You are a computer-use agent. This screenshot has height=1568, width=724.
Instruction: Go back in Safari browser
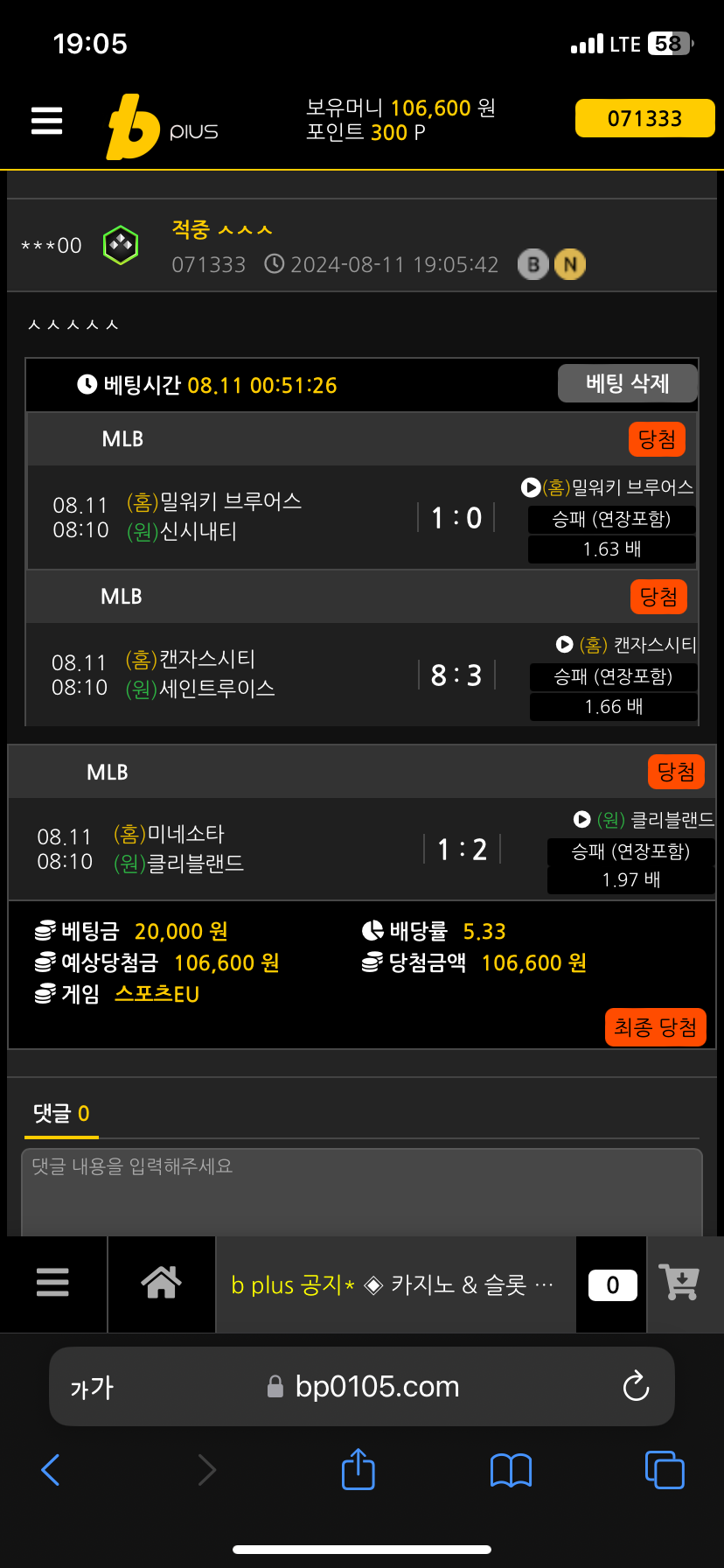(51, 1470)
